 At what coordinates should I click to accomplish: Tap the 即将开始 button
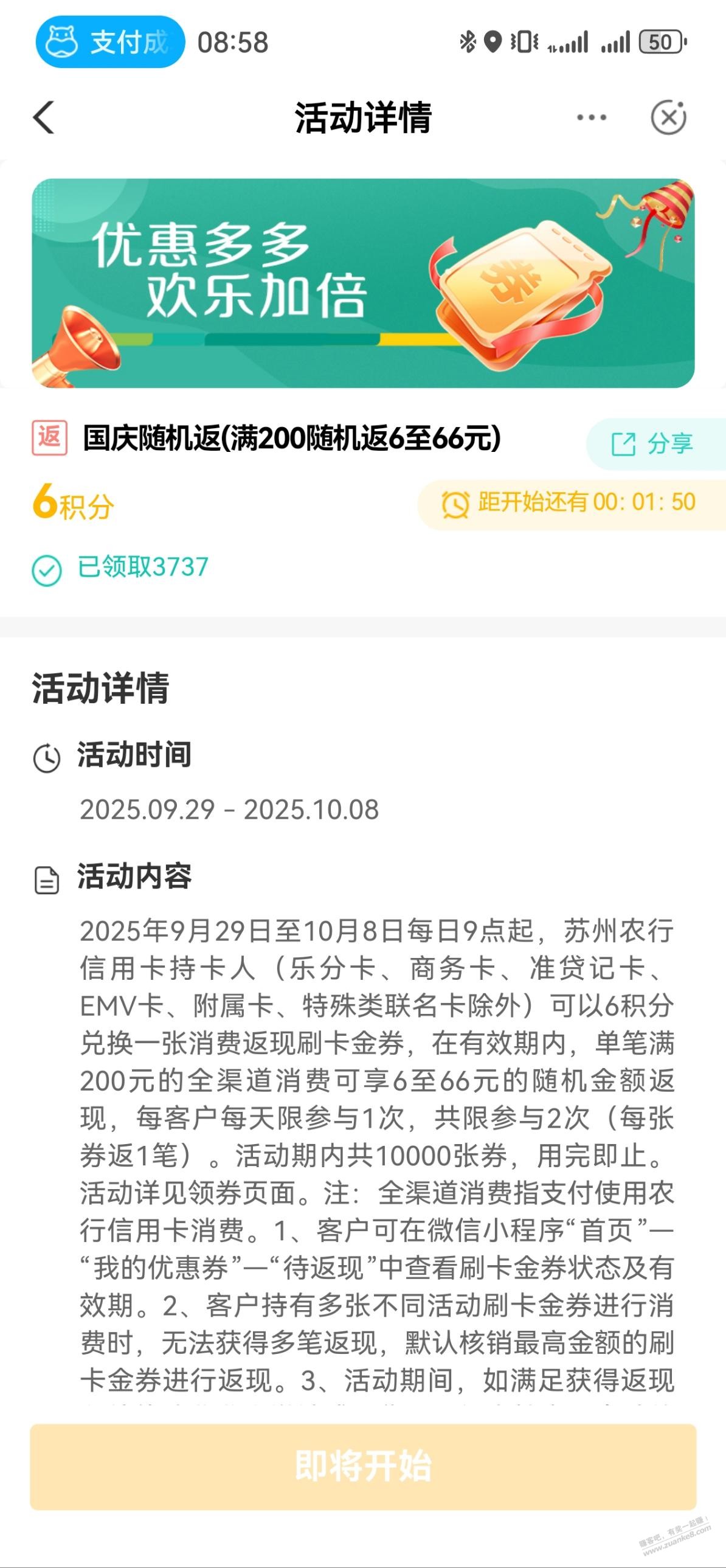pos(362,1466)
